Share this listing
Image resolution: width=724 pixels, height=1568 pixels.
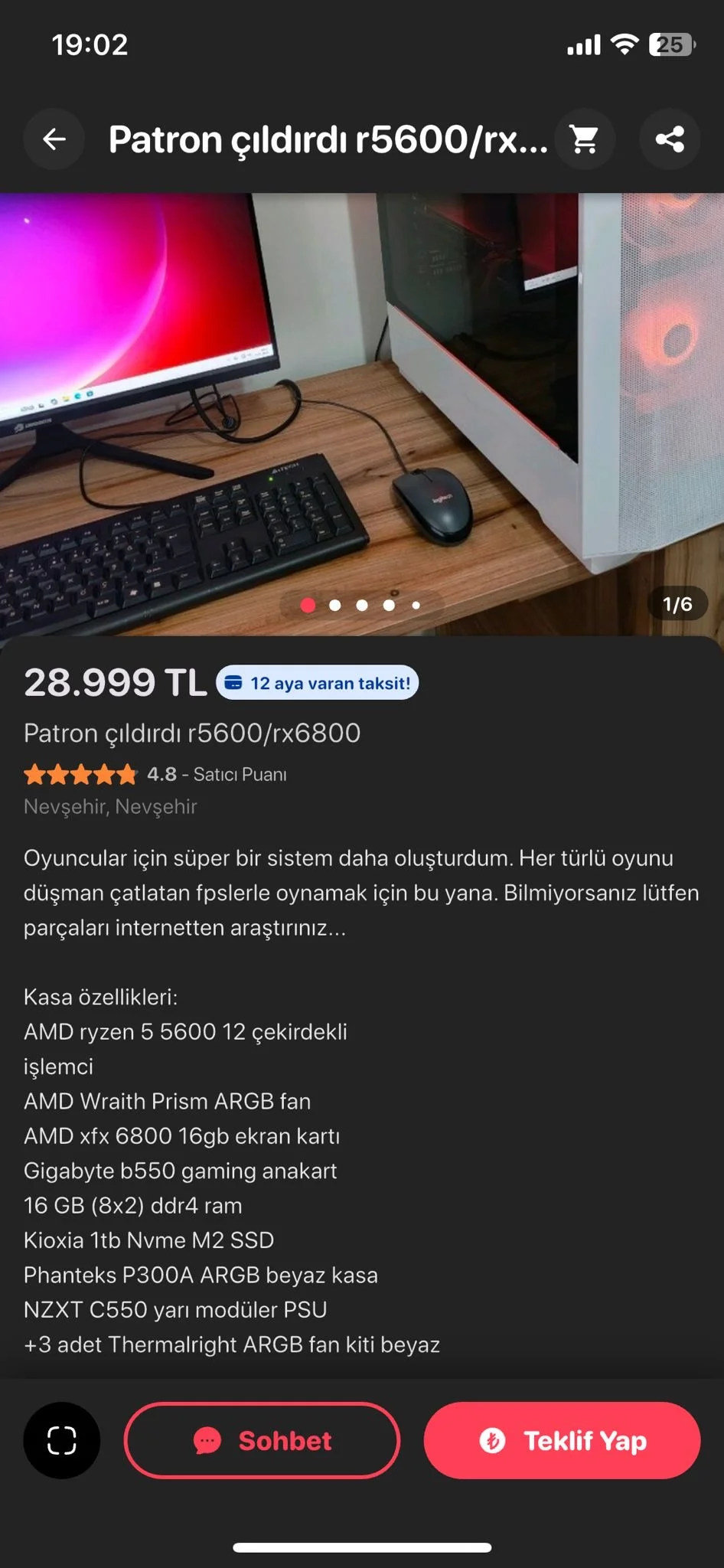[670, 139]
